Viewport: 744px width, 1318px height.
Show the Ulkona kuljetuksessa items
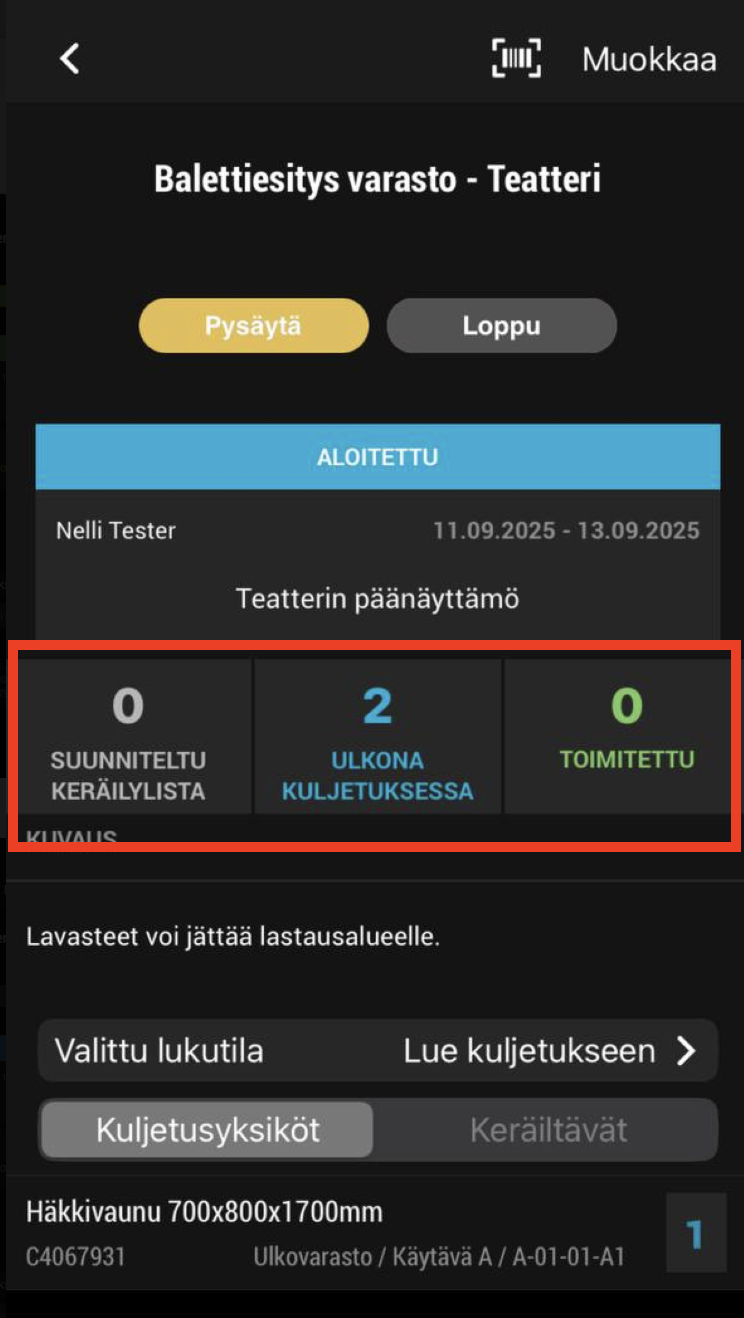pyautogui.click(x=377, y=736)
